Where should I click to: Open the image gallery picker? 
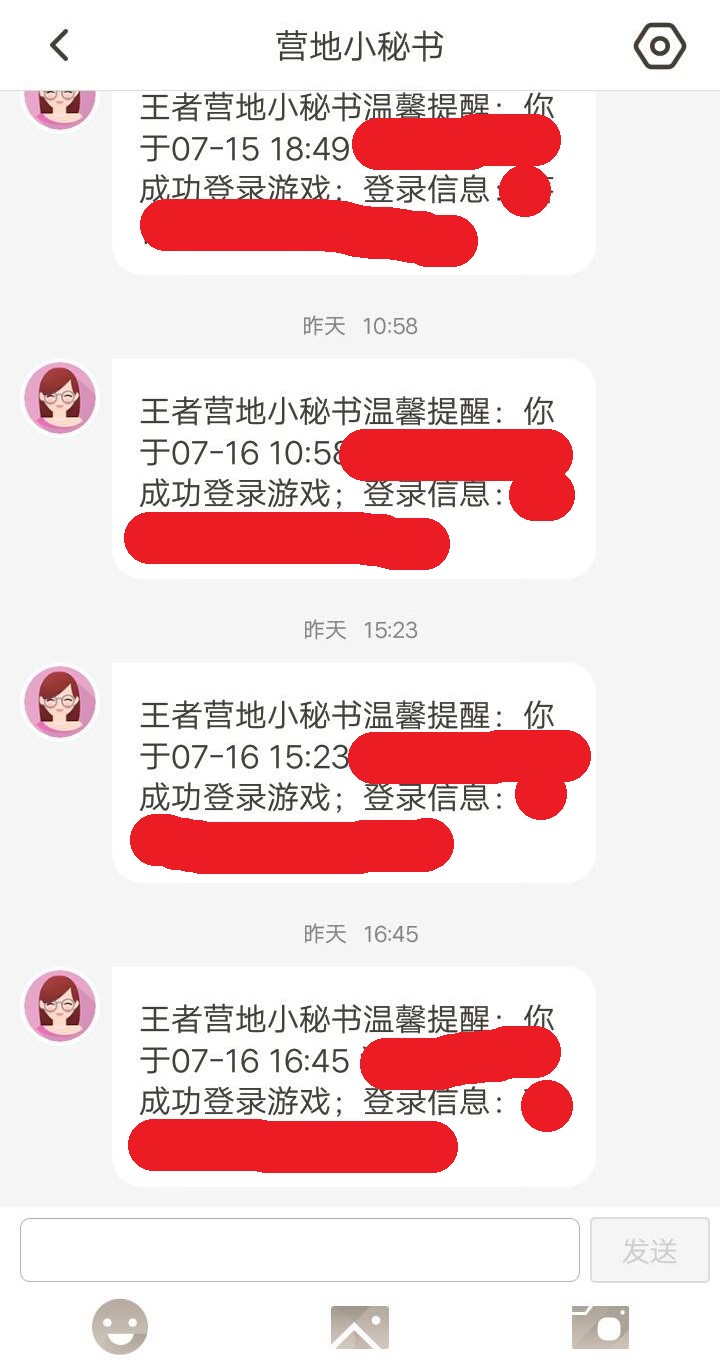pos(360,1327)
